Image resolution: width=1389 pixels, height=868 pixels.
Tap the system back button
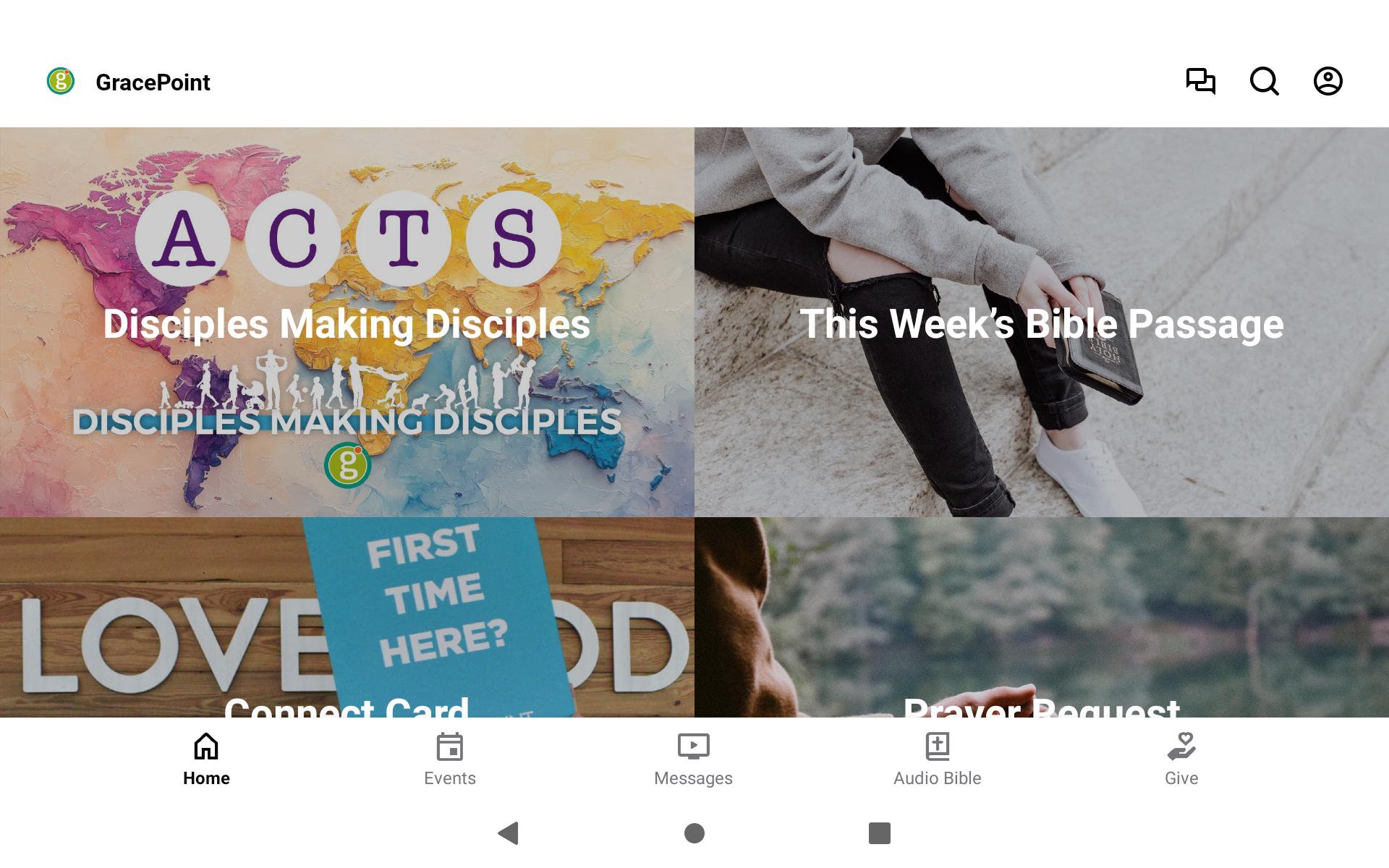point(509,833)
